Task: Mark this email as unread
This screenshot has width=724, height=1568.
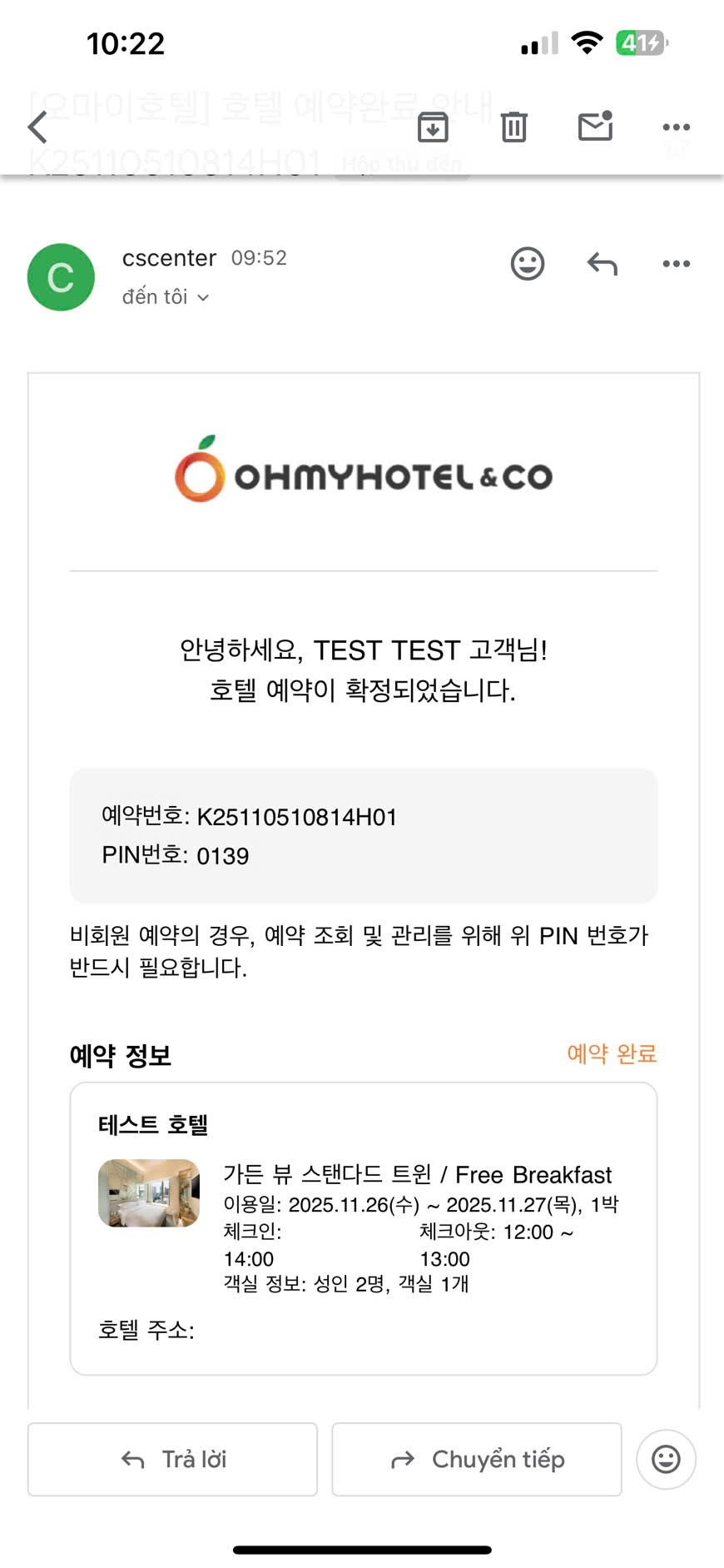Action: [x=595, y=127]
